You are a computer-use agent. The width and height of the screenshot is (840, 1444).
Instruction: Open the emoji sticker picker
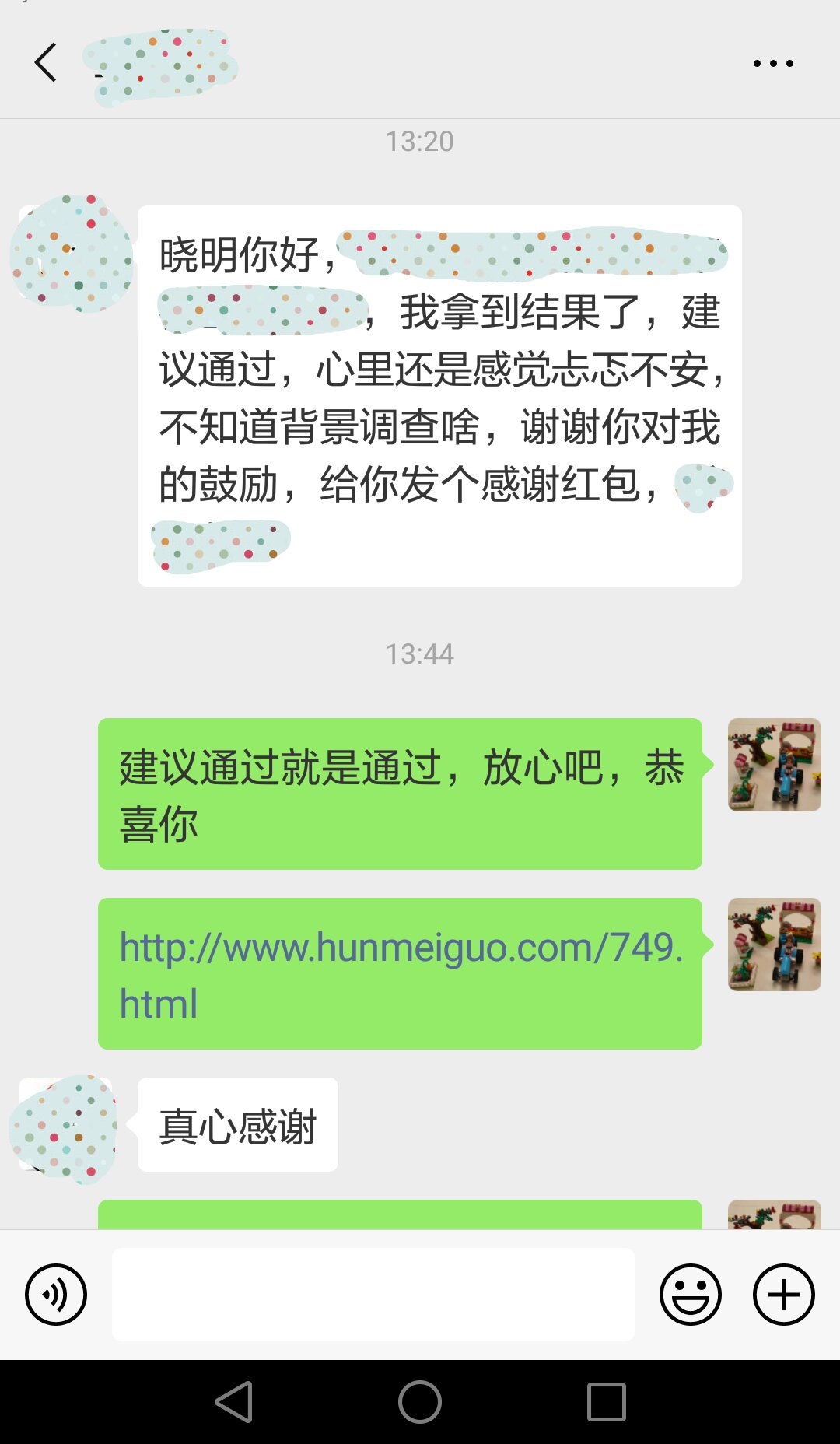[691, 1295]
